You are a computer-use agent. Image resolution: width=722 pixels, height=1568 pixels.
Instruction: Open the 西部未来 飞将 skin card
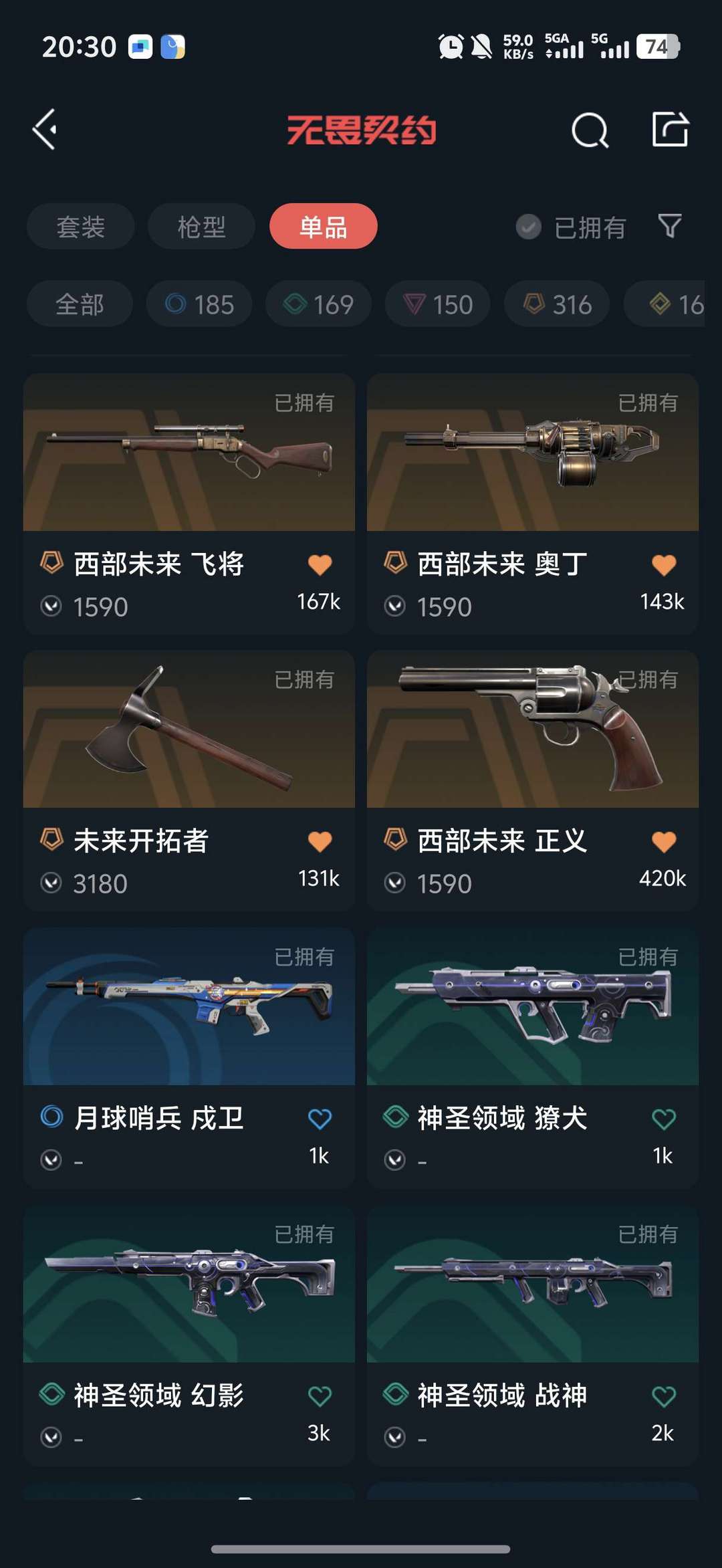point(189,503)
